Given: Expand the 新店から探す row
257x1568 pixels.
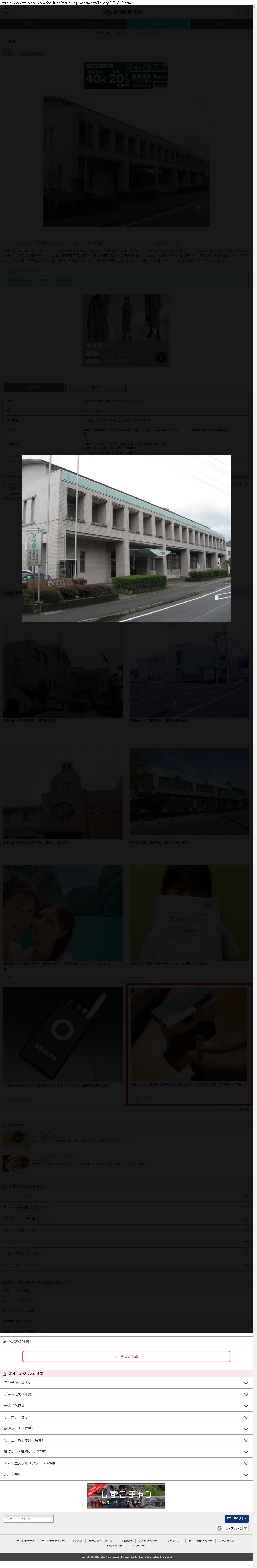Looking at the screenshot, I should pyautogui.click(x=126, y=1405).
